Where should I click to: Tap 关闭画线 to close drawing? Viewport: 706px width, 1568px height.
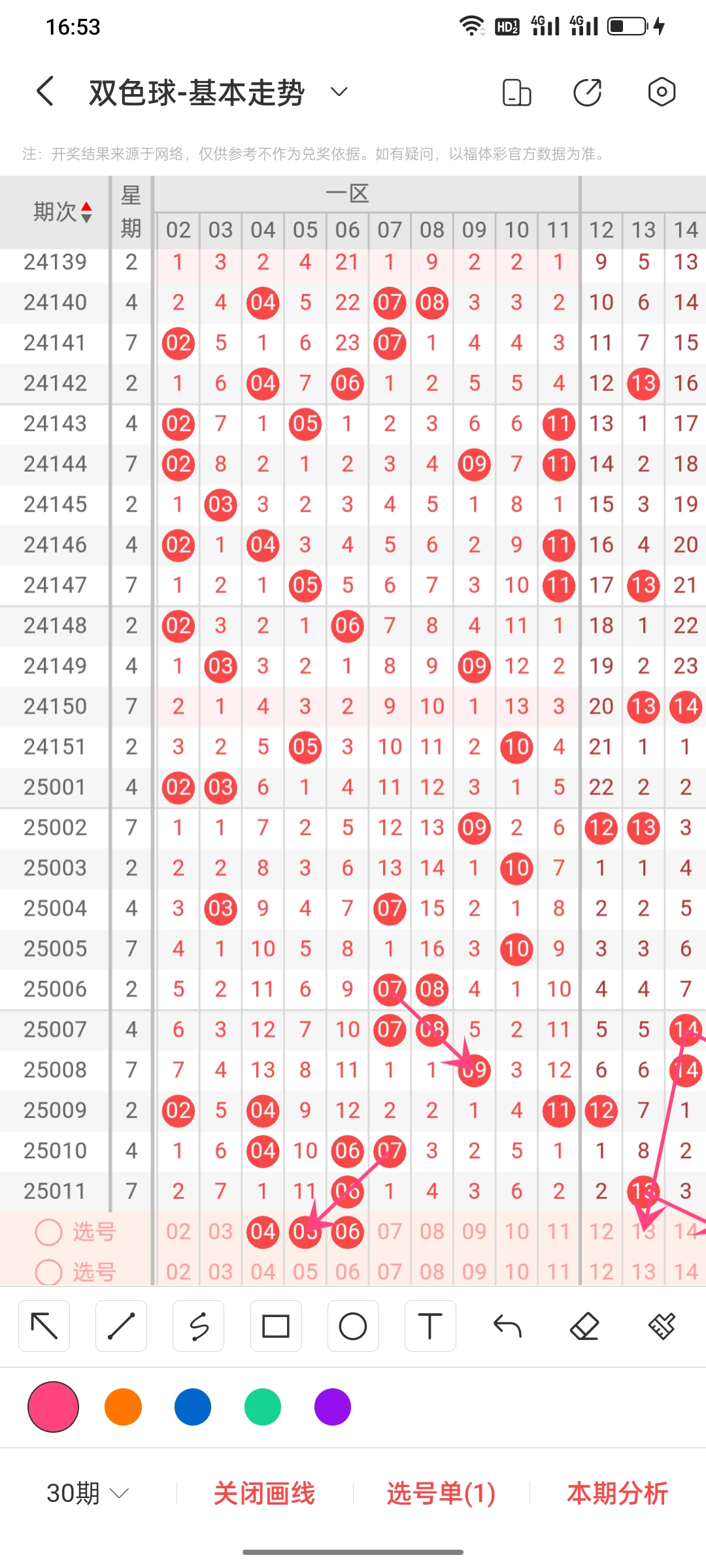[x=265, y=1493]
